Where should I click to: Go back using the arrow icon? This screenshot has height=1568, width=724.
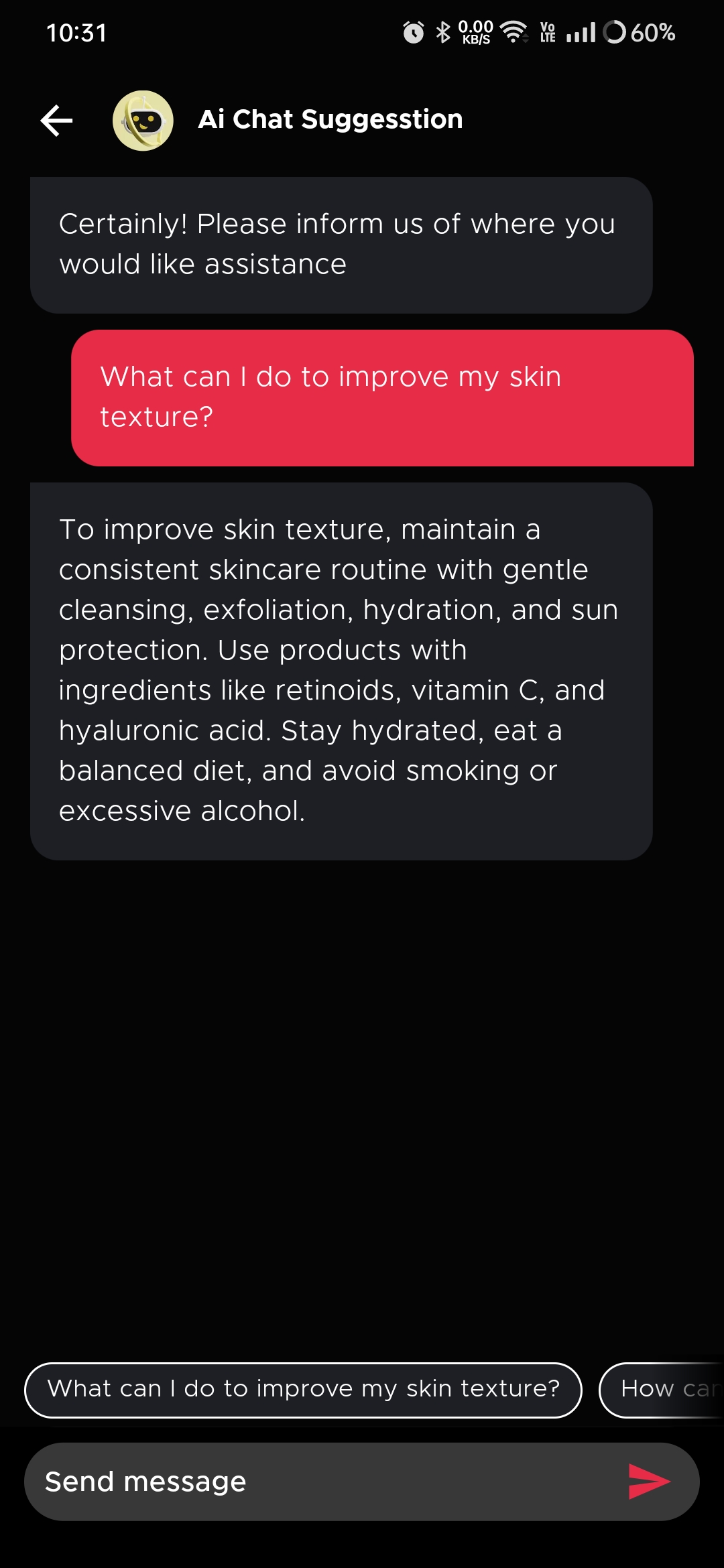coord(57,121)
